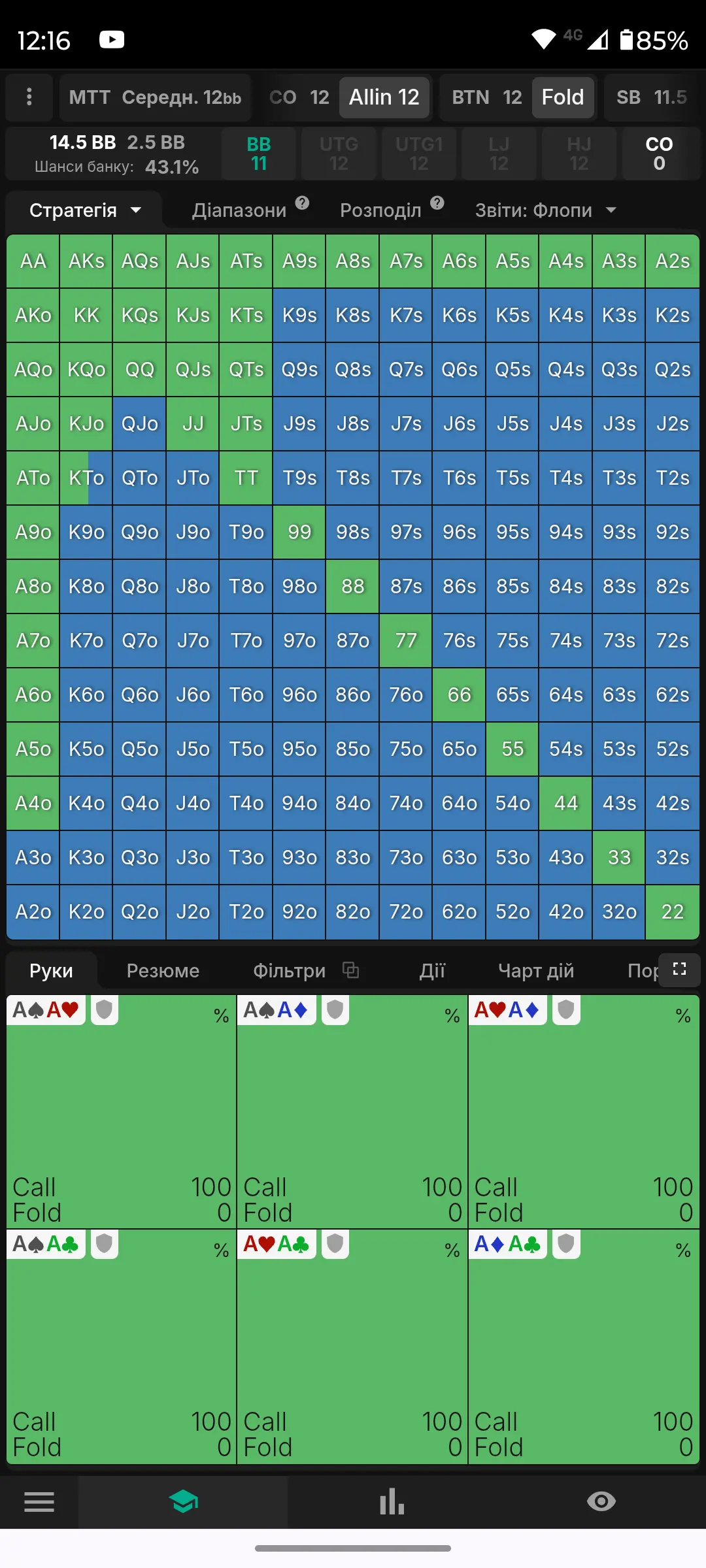Select the CO Allin 12 action
The width and height of the screenshot is (706, 1568).
point(384,97)
